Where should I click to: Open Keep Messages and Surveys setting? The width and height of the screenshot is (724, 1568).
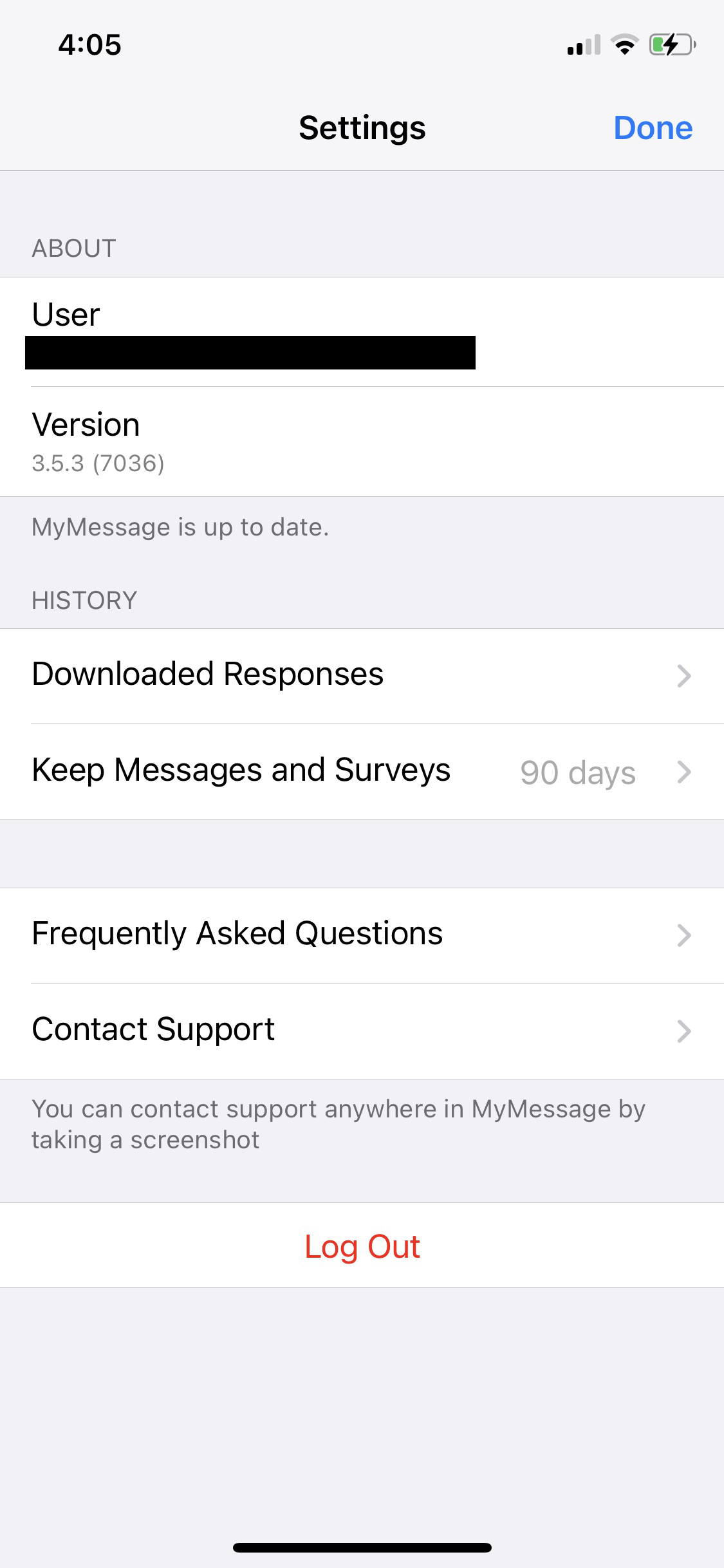point(362,772)
